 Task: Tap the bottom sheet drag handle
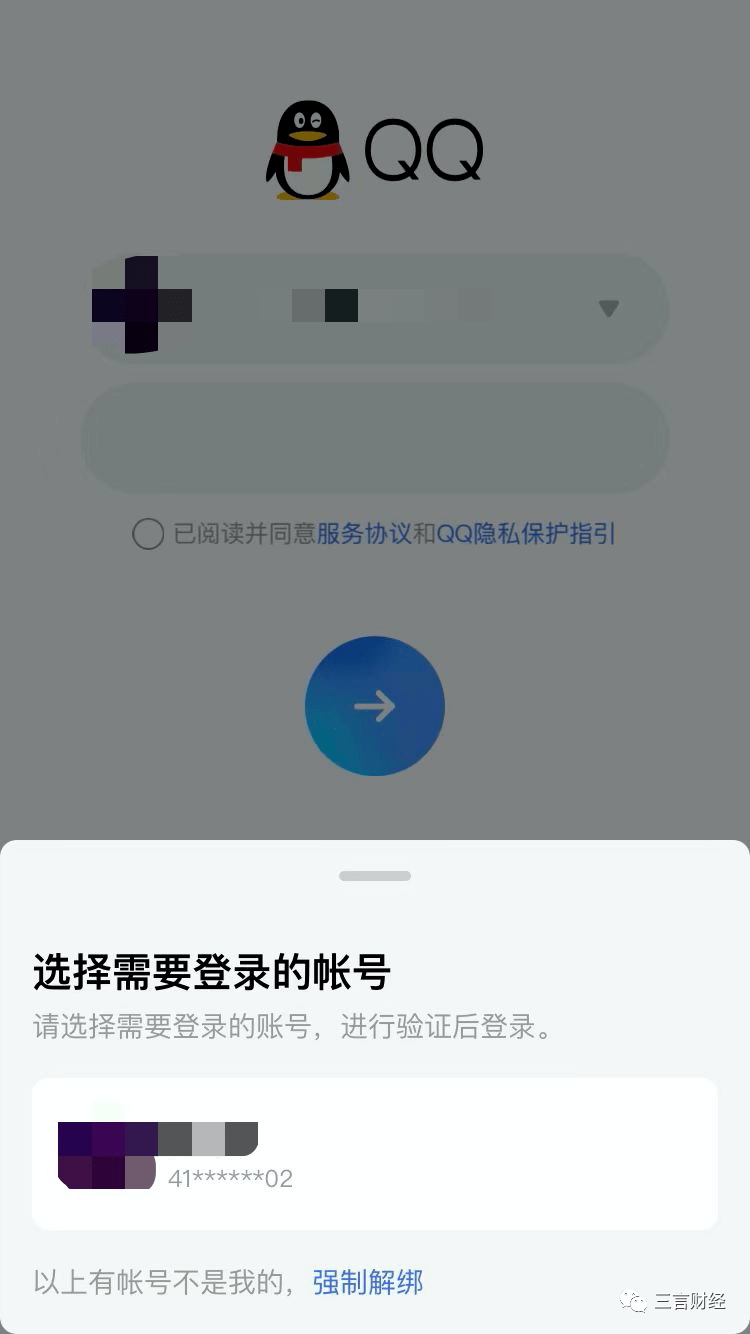(375, 876)
